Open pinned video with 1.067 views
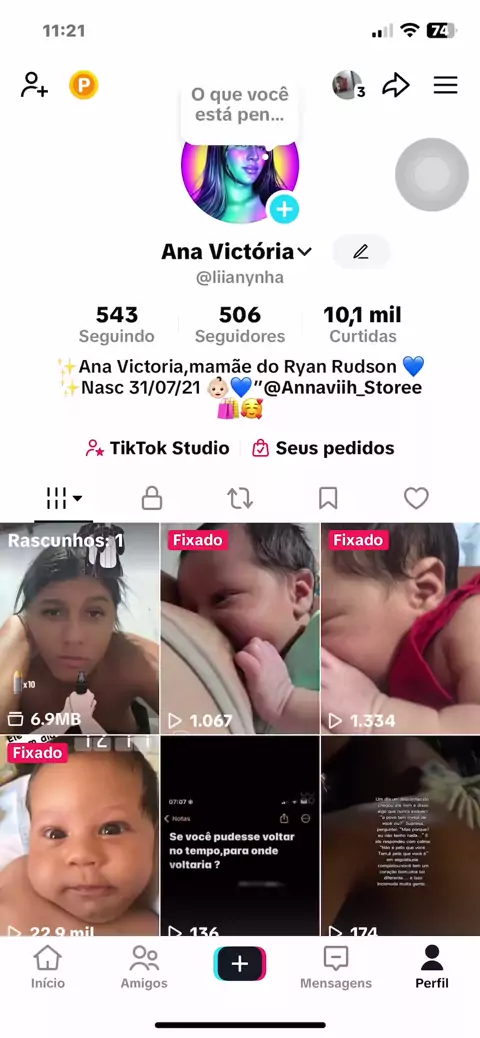480x1038 pixels. (240, 628)
